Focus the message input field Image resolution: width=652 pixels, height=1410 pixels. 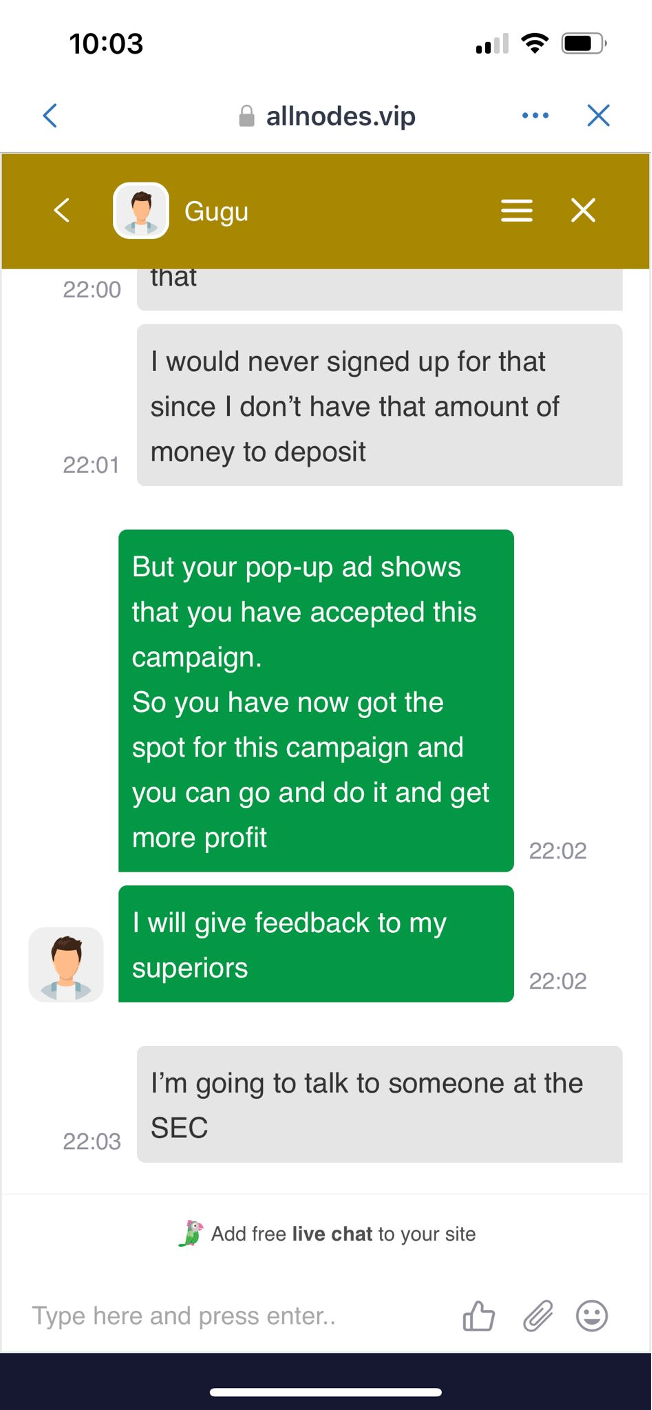[230, 1316]
